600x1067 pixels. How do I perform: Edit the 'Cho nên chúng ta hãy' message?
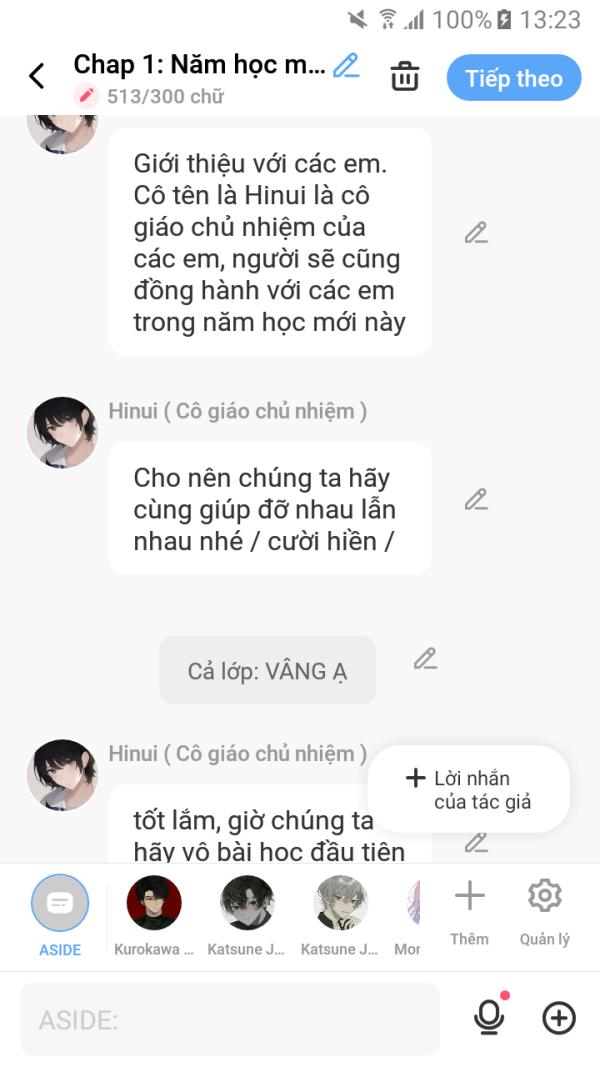click(x=476, y=499)
